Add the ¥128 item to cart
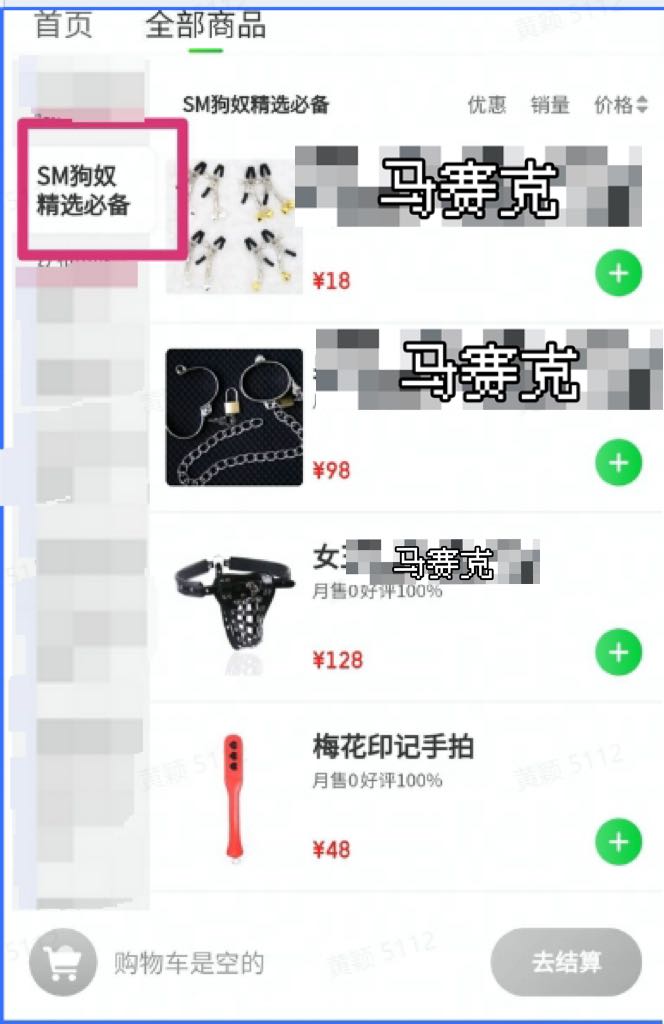 pyautogui.click(x=618, y=653)
